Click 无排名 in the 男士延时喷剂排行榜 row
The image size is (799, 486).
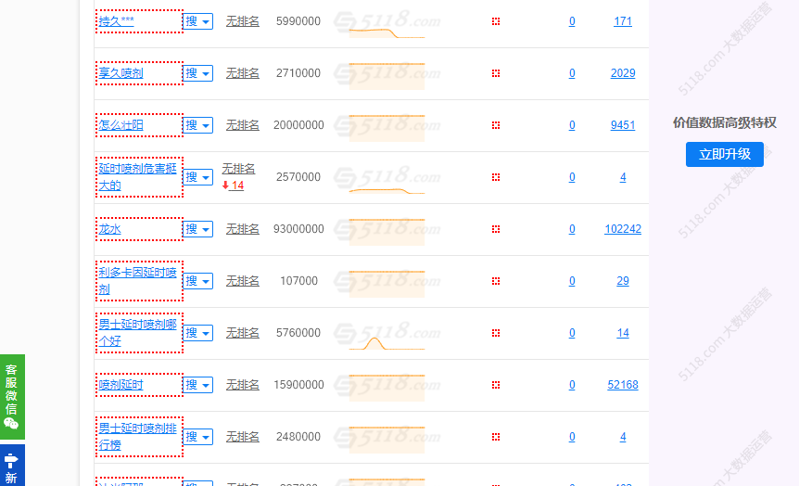coord(242,437)
